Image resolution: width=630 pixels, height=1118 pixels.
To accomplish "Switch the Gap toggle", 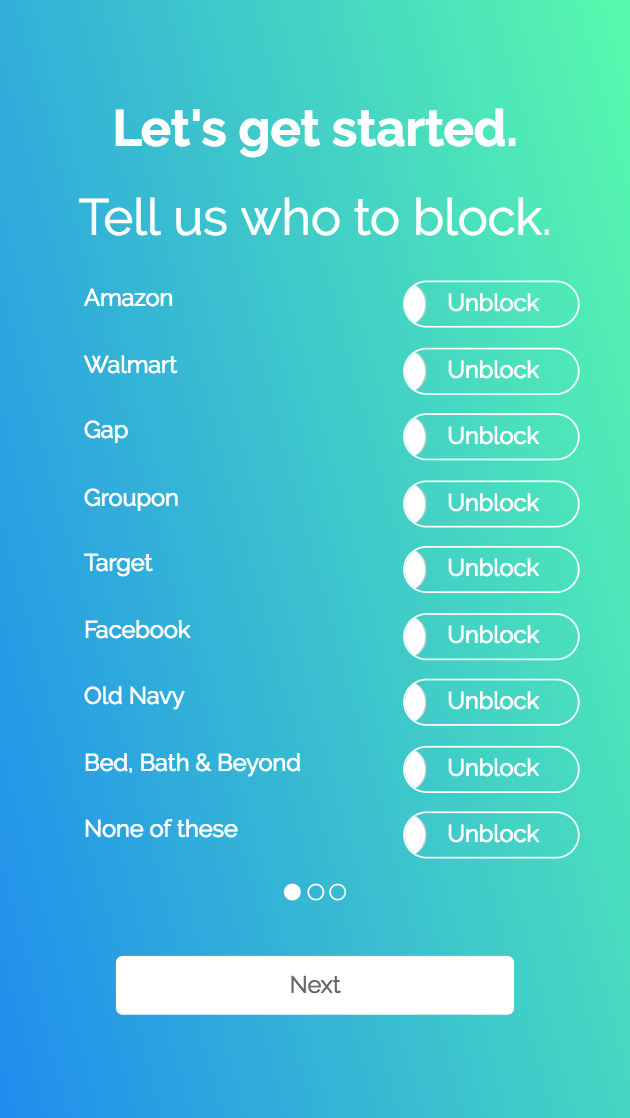I will (x=491, y=436).
